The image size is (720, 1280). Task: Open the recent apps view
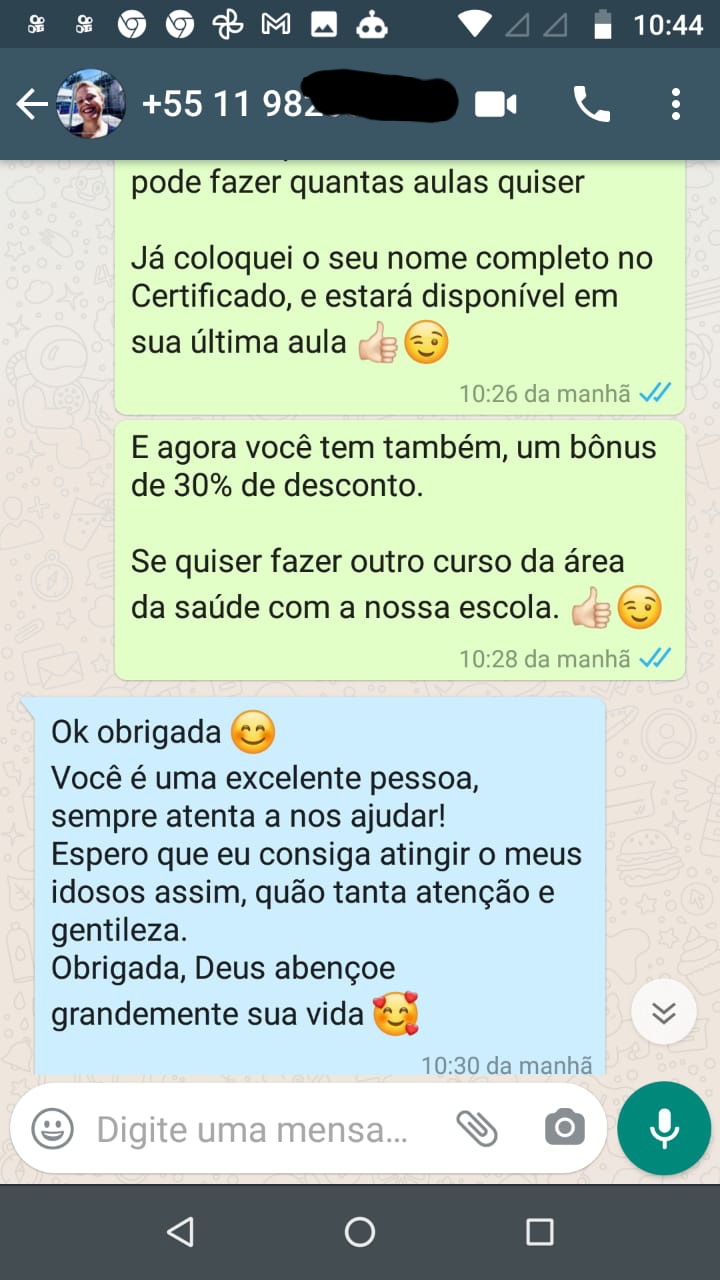coord(540,1232)
